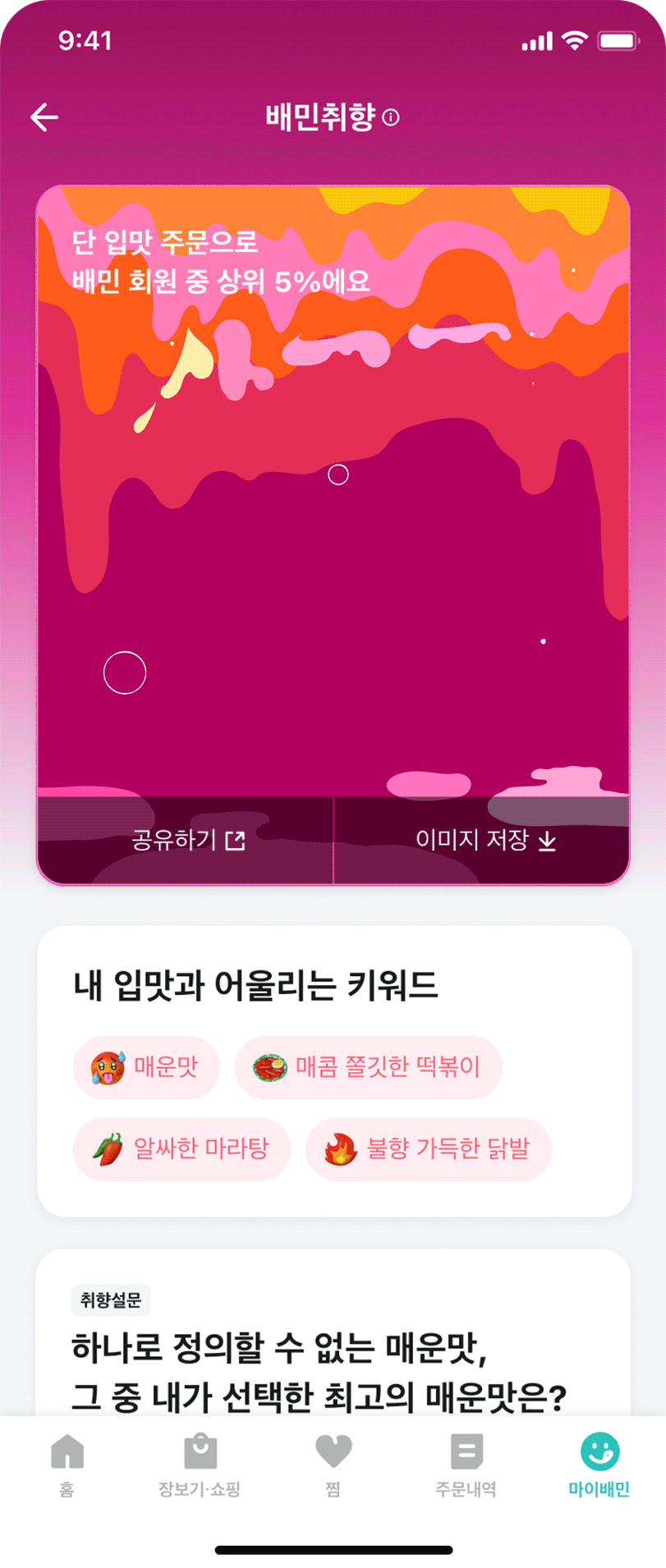The image size is (666, 1568).
Task: Choose the 알싸한 마라탕 keyword chip
Action: [x=181, y=1148]
